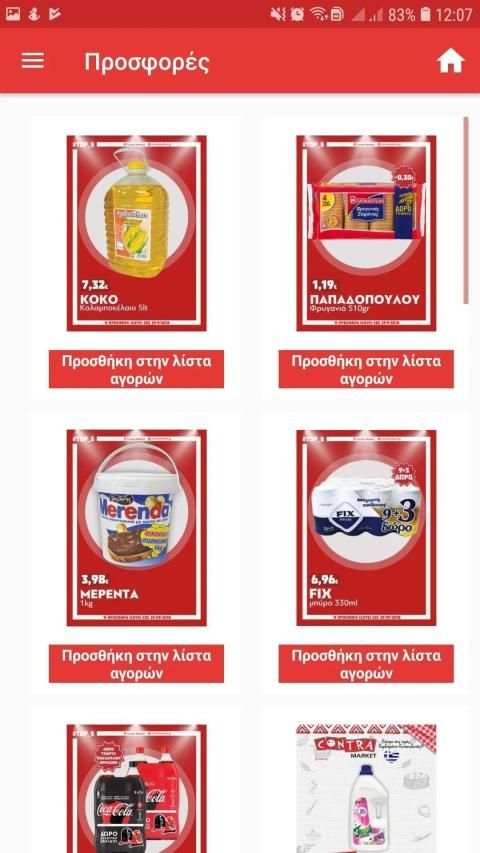Viewport: 480px width, 853px height.
Task: Open the Contra Market detergent offer
Action: coord(366,788)
